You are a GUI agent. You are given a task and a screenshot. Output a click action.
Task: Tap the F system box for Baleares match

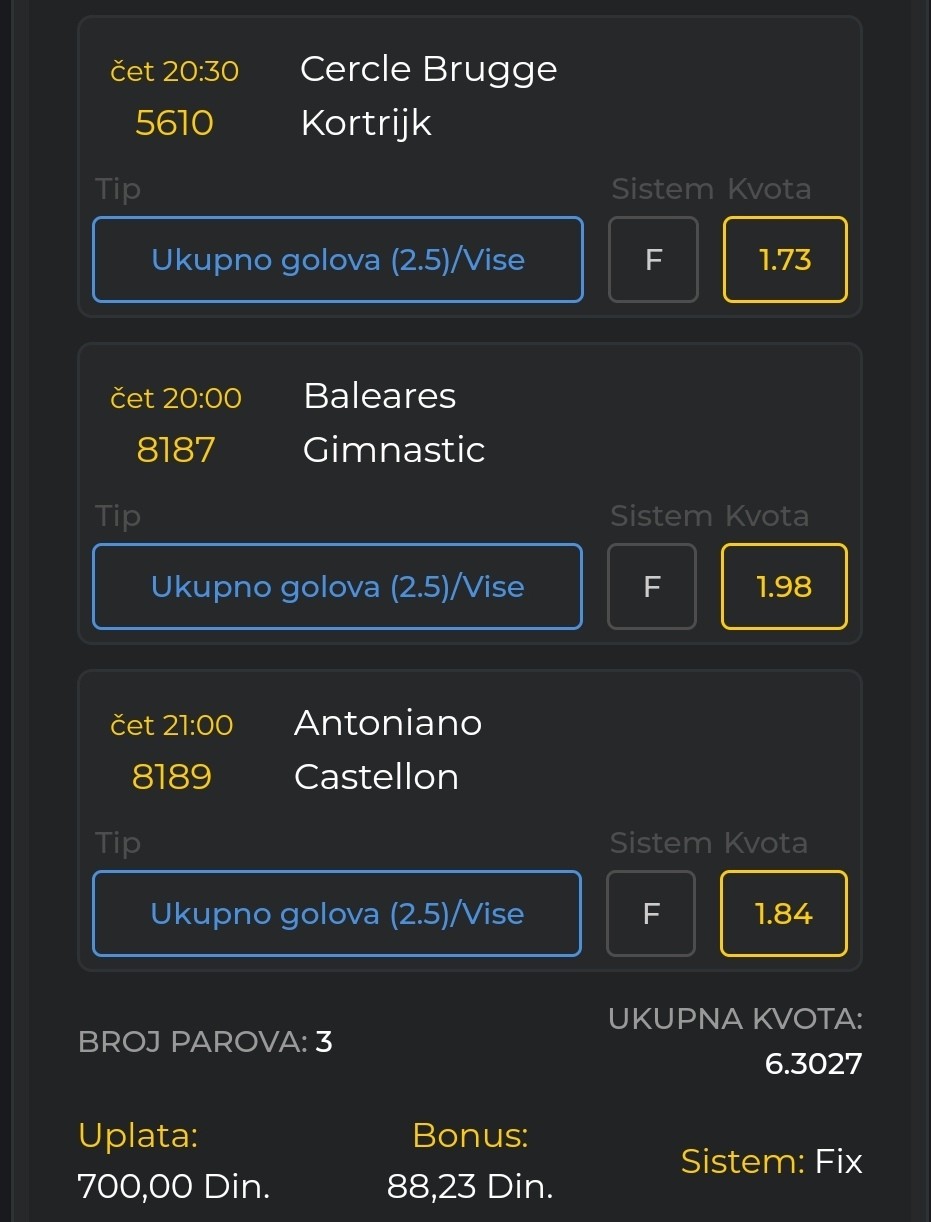click(x=652, y=587)
